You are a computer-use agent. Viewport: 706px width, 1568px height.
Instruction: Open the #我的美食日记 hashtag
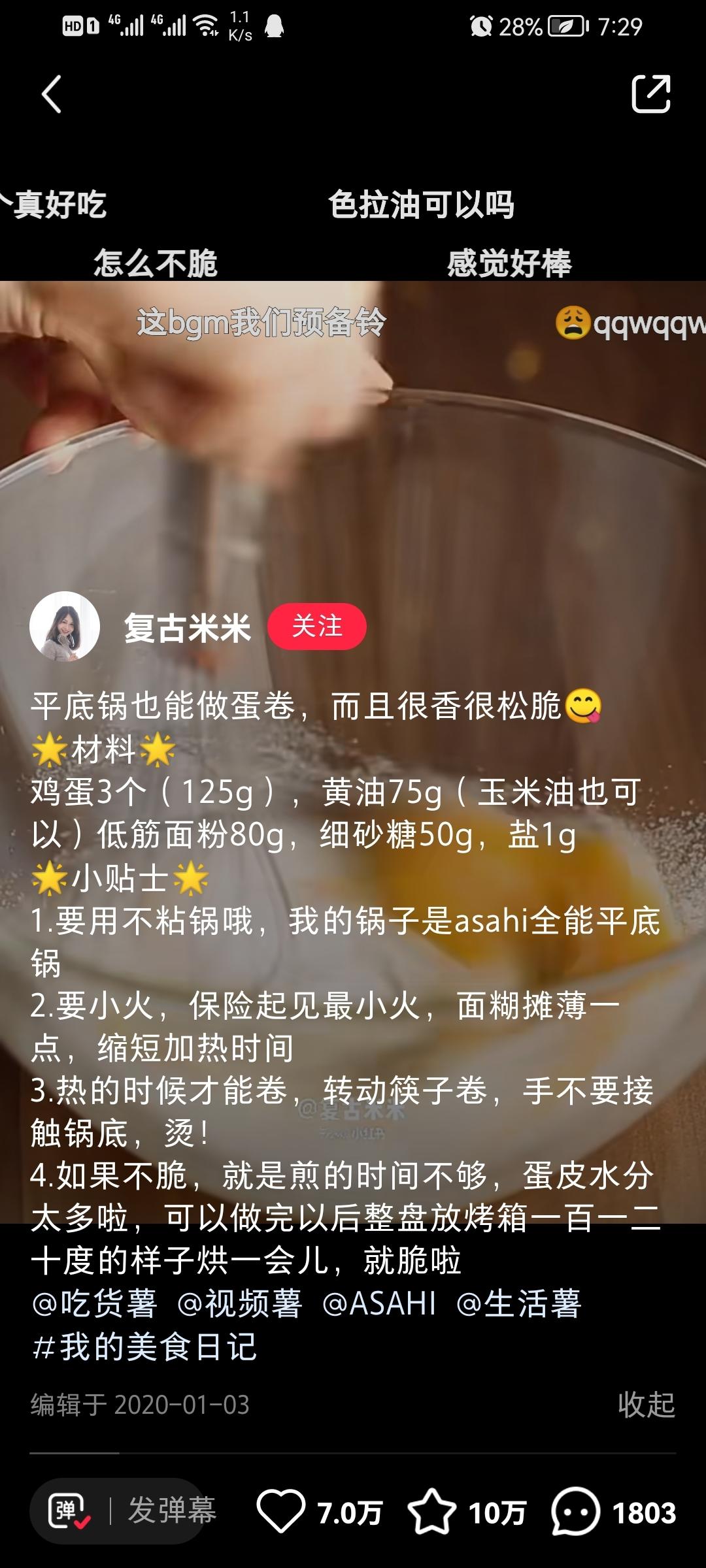(145, 1347)
